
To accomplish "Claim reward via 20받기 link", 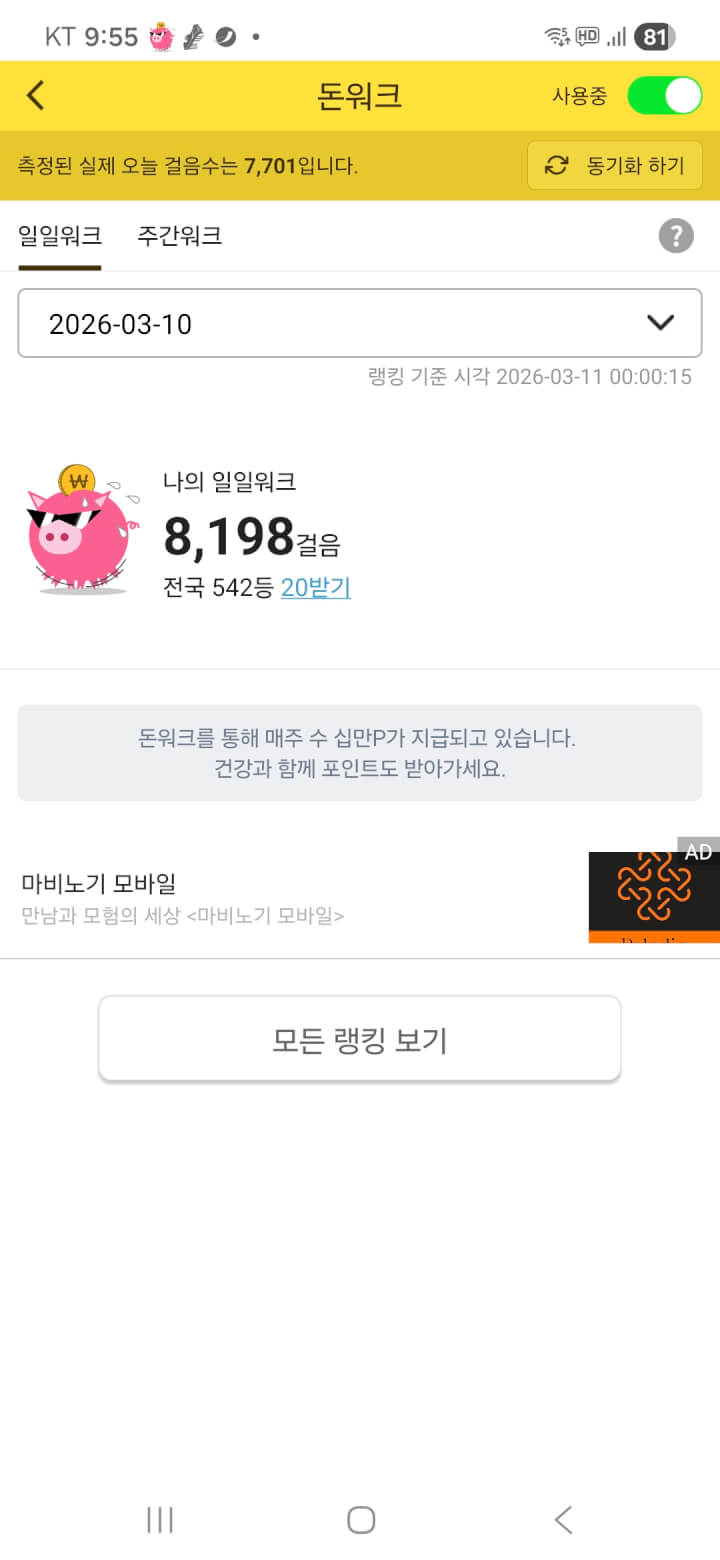I will coord(315,588).
